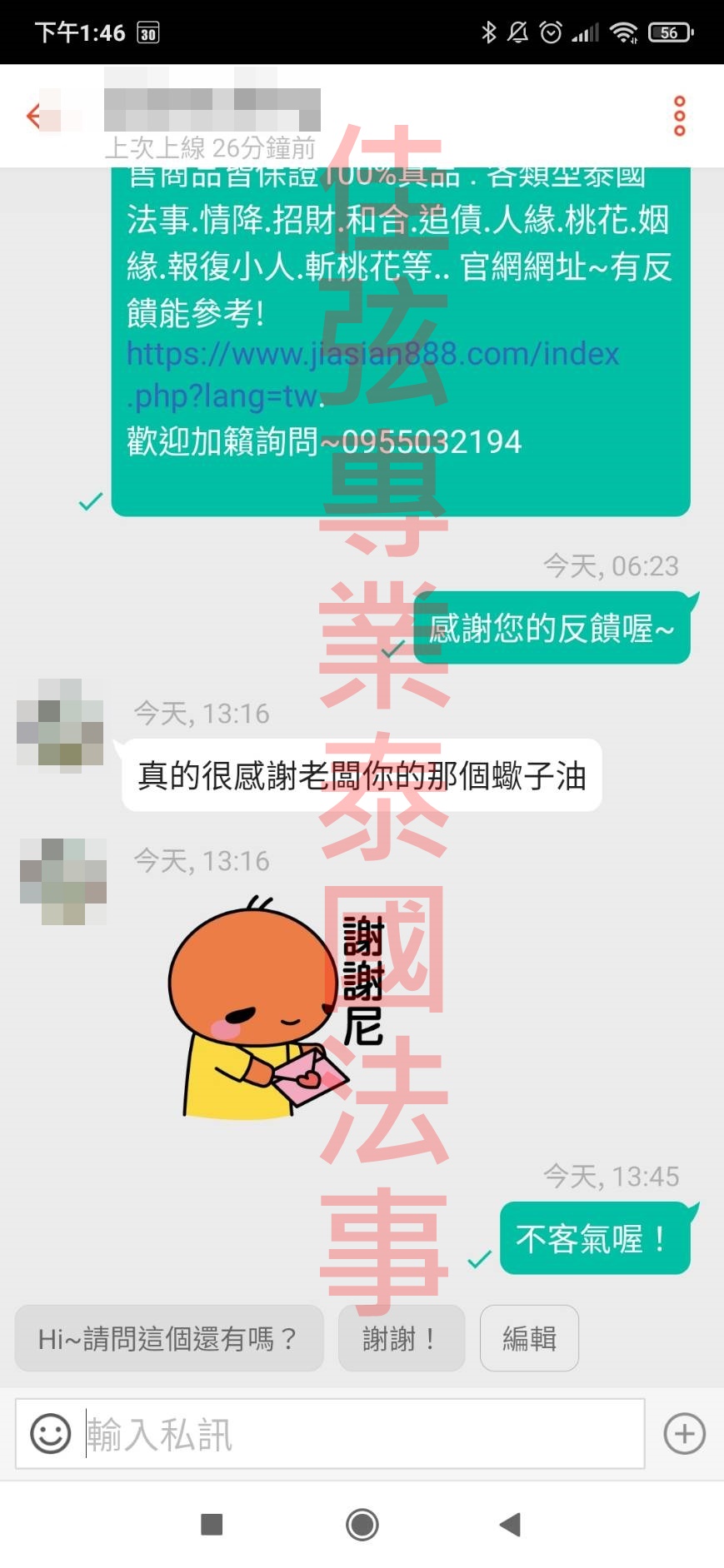The width and height of the screenshot is (724, 1568).
Task: Tap the system back triangle
Action: pyautogui.click(x=510, y=1525)
